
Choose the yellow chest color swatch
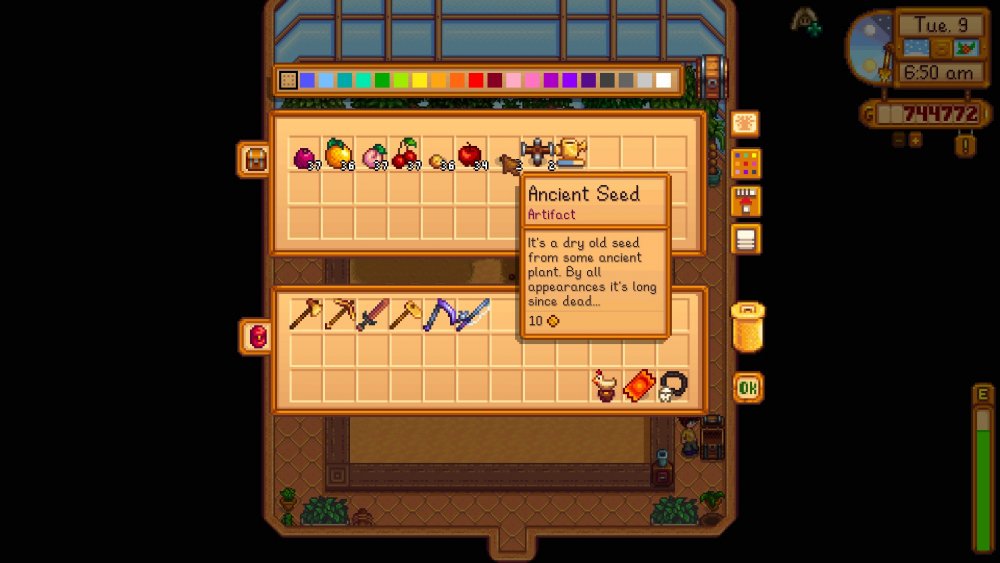click(x=420, y=80)
